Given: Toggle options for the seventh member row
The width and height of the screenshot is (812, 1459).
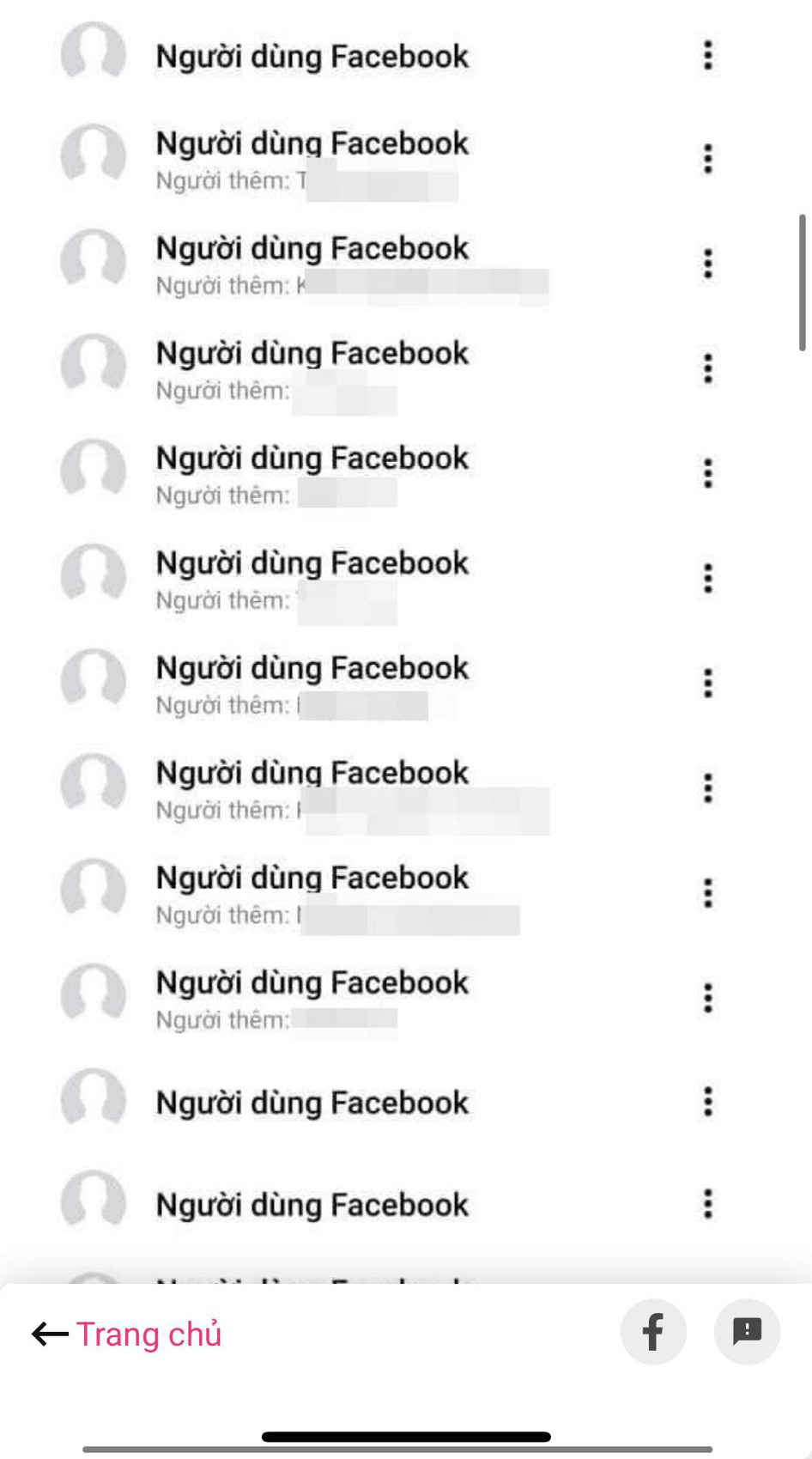Looking at the screenshot, I should coord(707,683).
